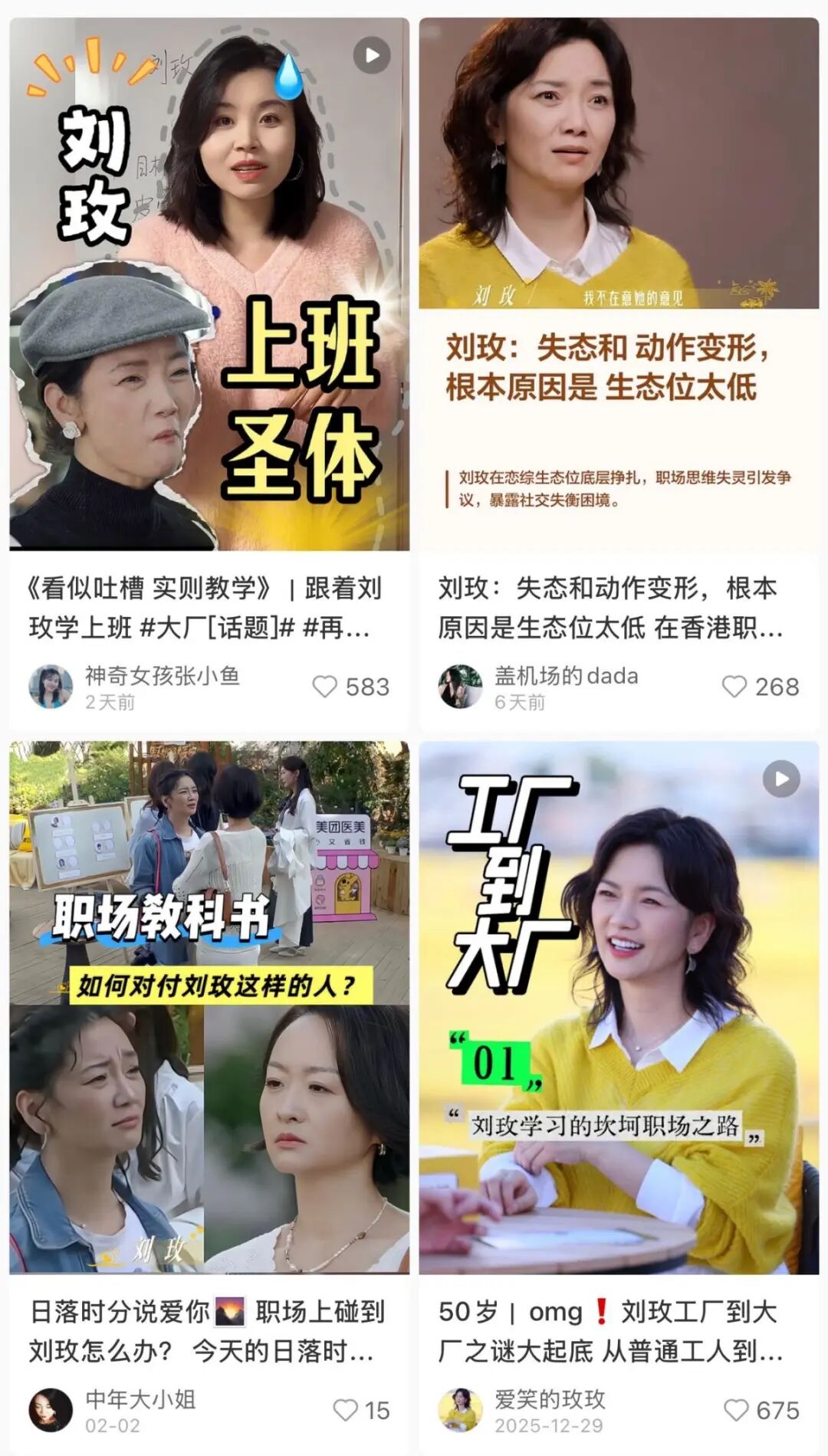Open 神奇女孩张小鱼's profile avatar
This screenshot has width=828, height=1456.
[x=51, y=687]
